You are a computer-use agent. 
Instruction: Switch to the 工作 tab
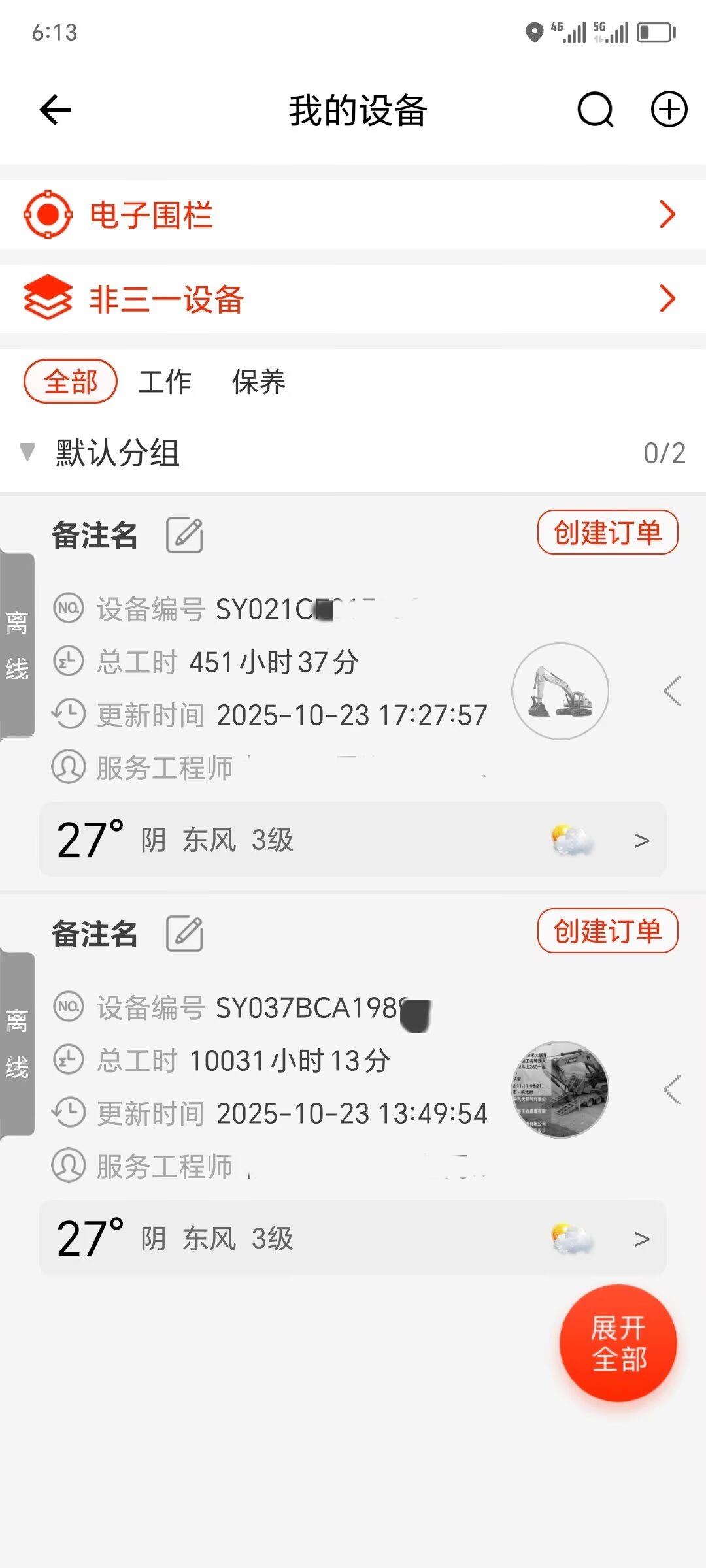165,382
